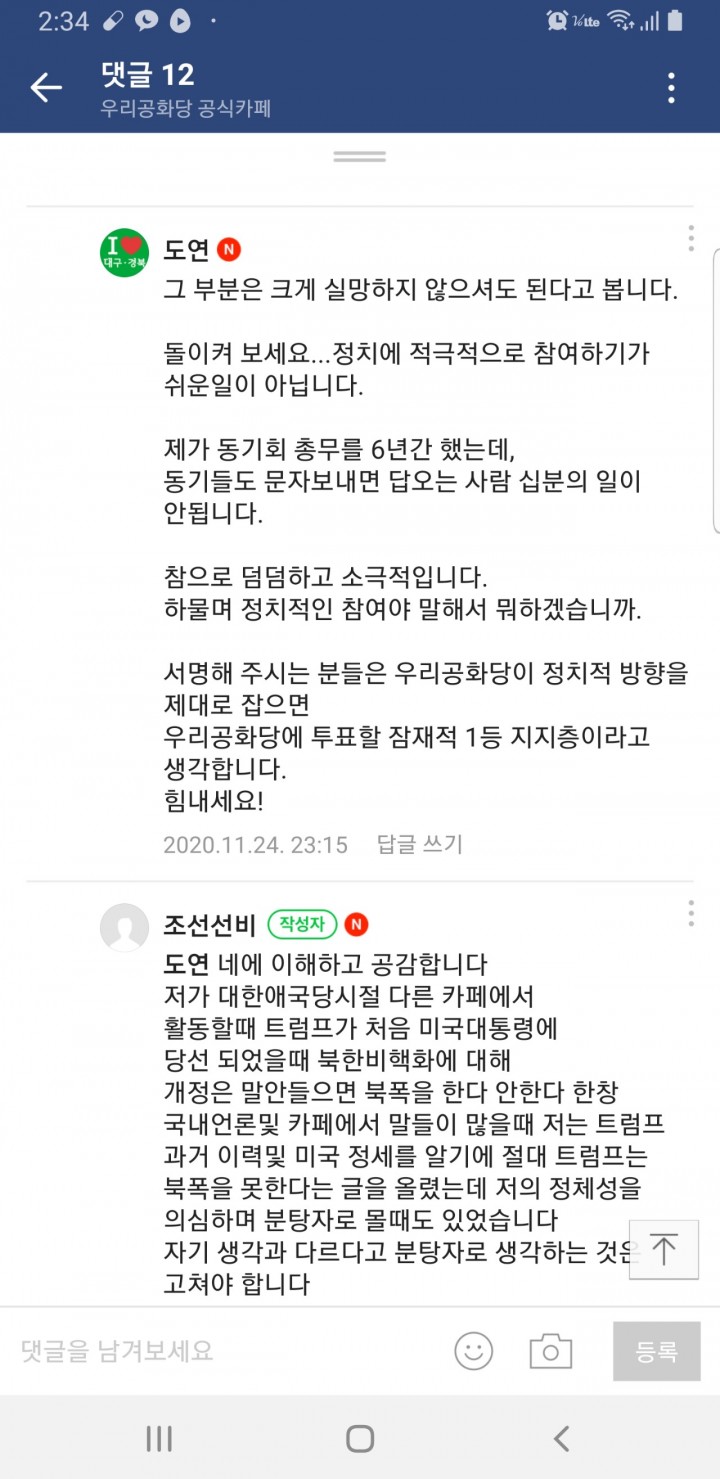Go back from the comments screen
The width and height of the screenshot is (720, 1479).
coord(46,88)
